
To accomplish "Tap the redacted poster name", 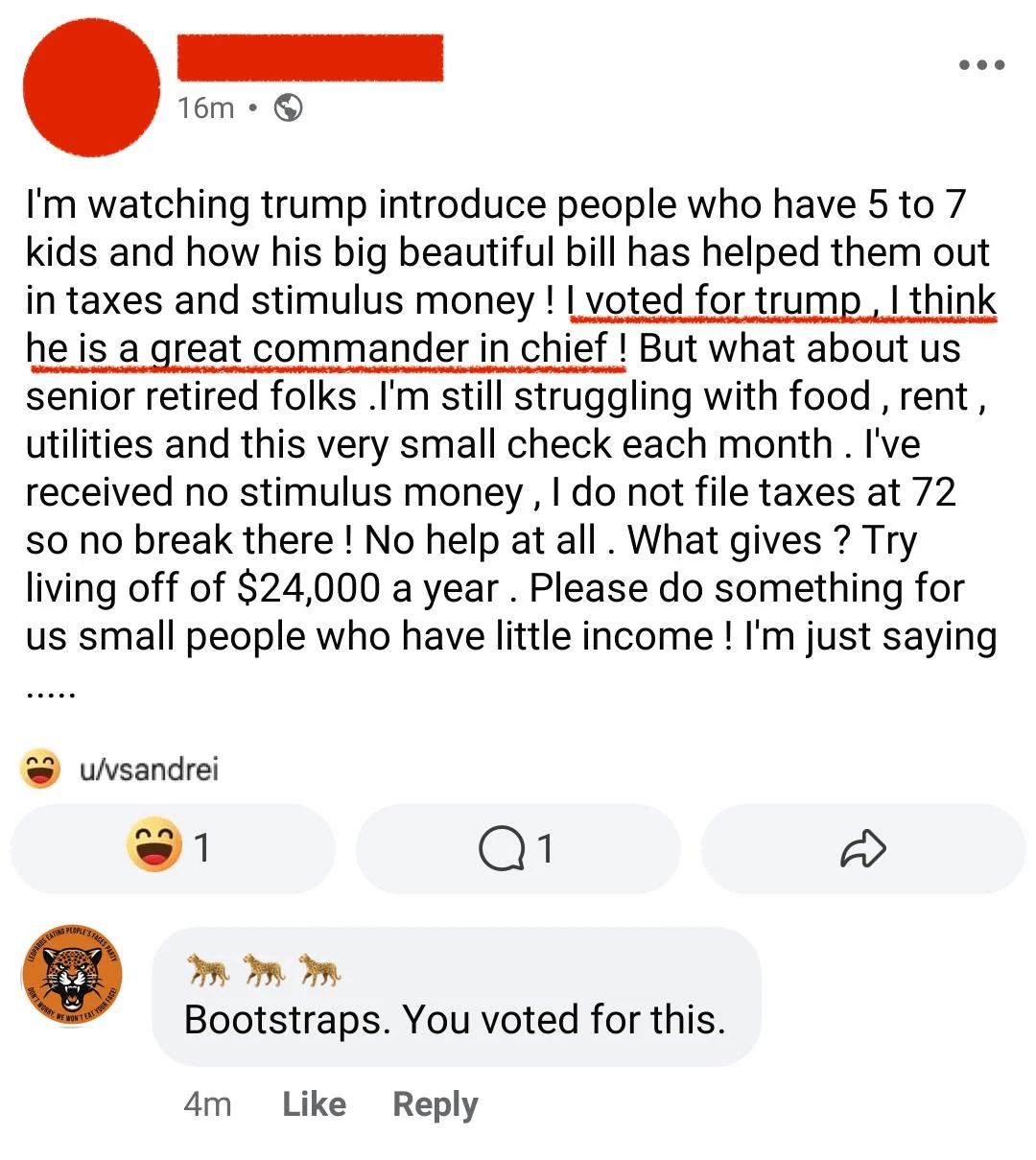I will coord(310,58).
